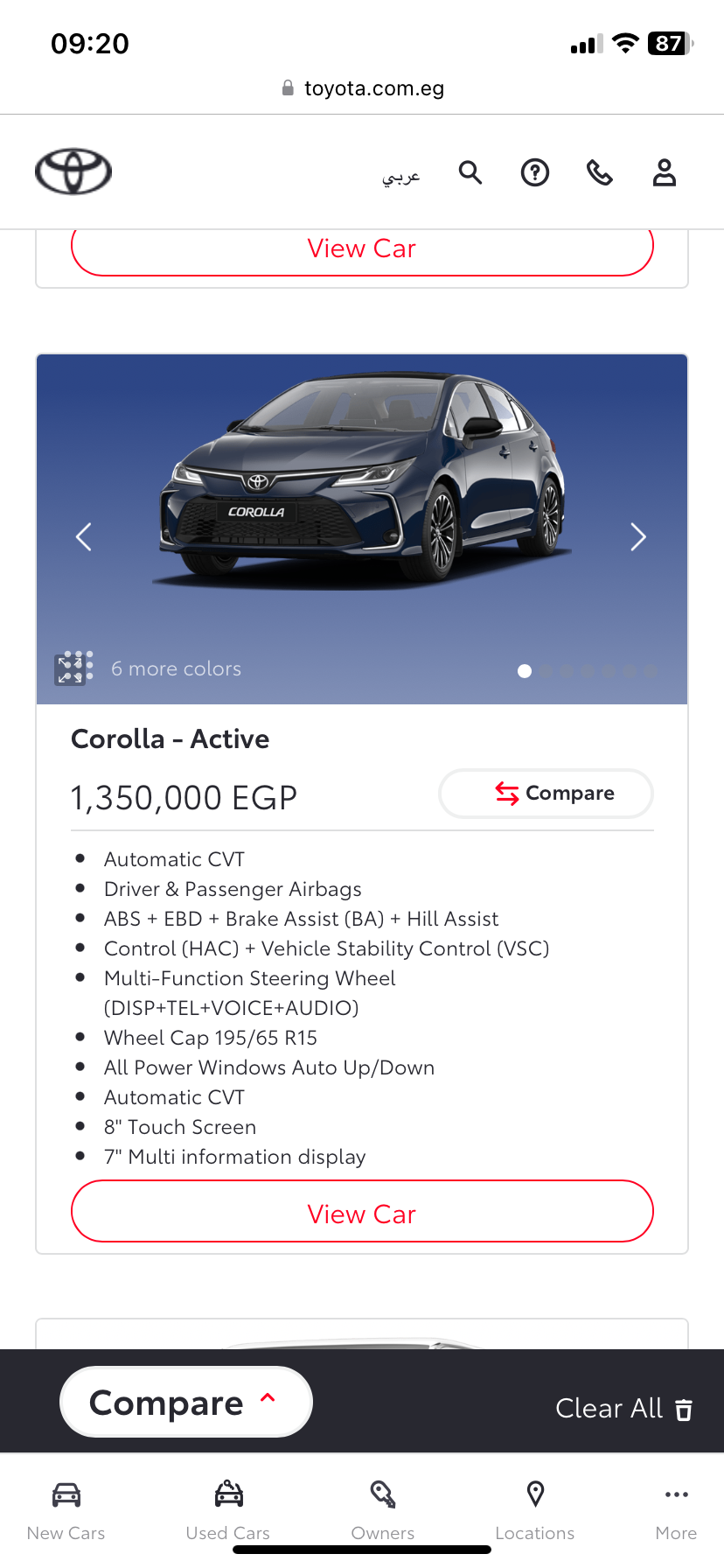Switch the site language to Arabic
Viewport: 724px width, 1568px height.
click(x=401, y=176)
